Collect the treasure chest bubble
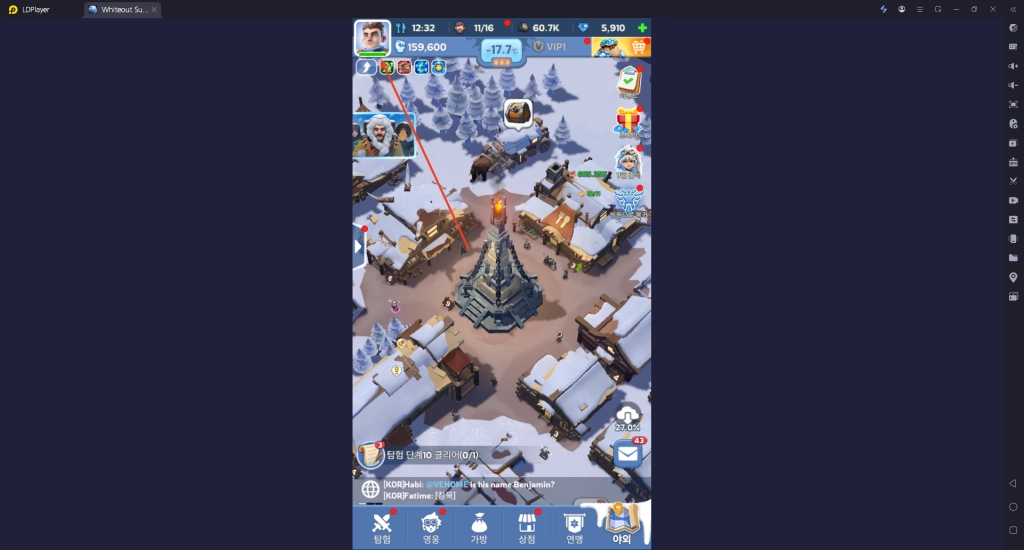This screenshot has height=550, width=1024. pyautogui.click(x=517, y=112)
